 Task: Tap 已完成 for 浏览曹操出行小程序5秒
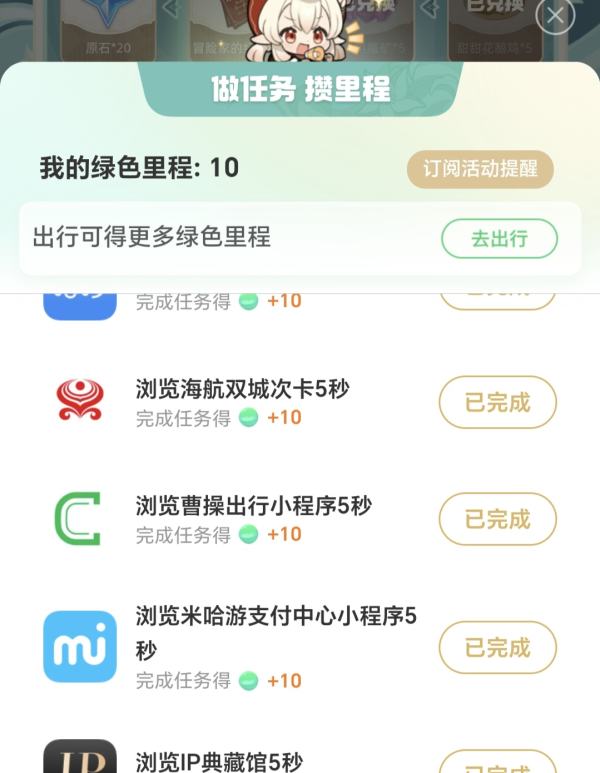coord(498,519)
